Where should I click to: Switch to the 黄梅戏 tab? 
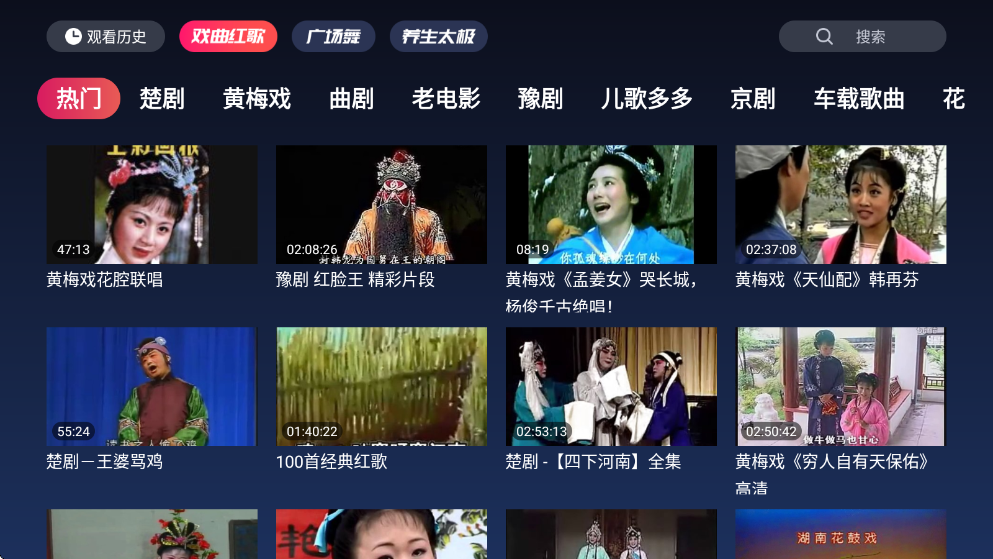click(257, 99)
